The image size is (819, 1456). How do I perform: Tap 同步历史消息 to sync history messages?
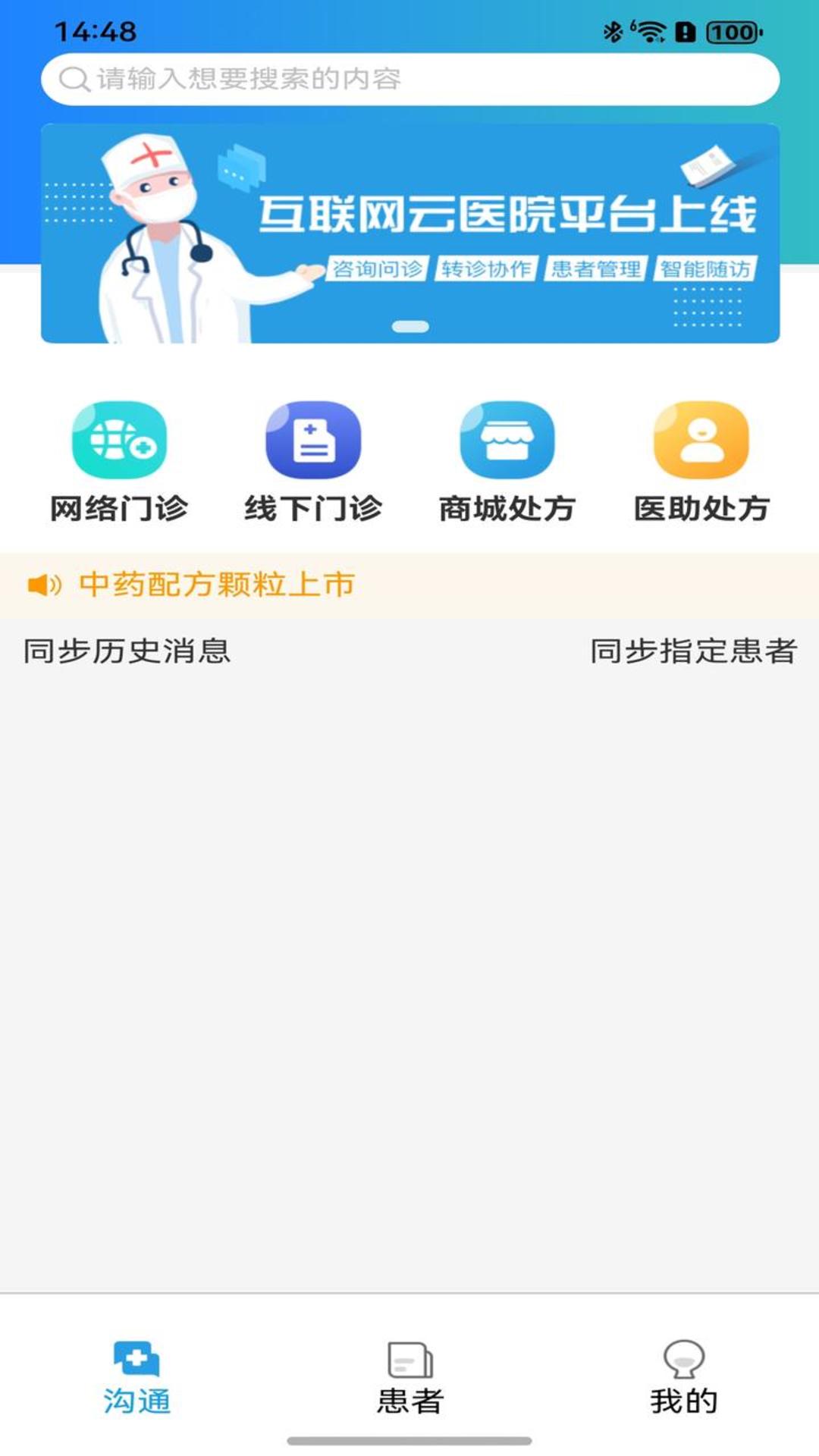pos(126,651)
